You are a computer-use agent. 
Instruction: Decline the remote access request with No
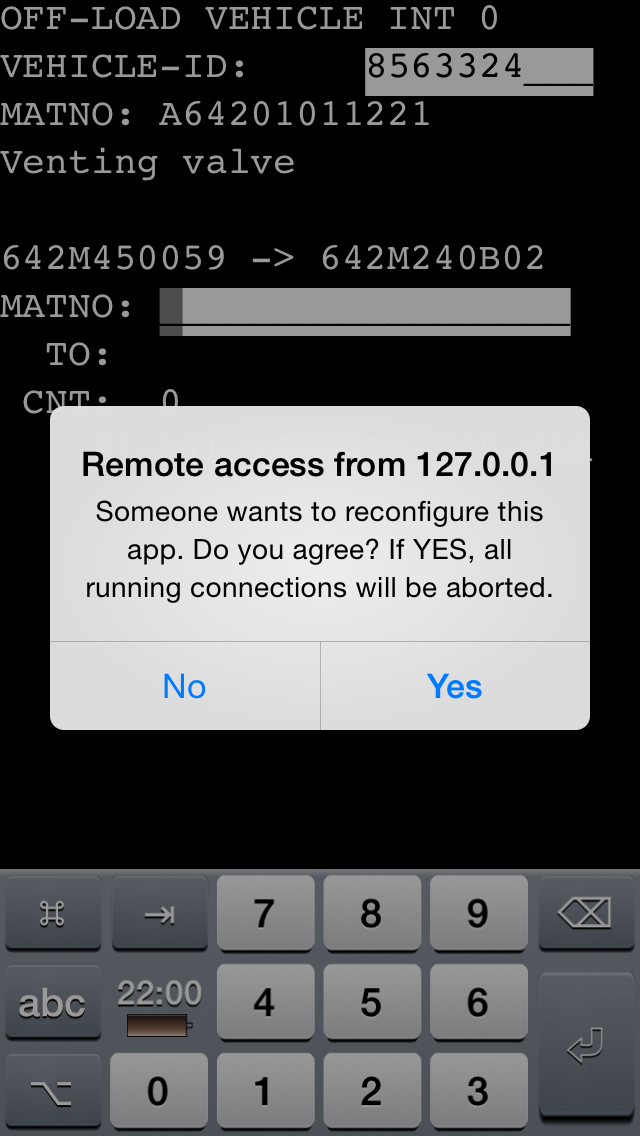point(185,686)
